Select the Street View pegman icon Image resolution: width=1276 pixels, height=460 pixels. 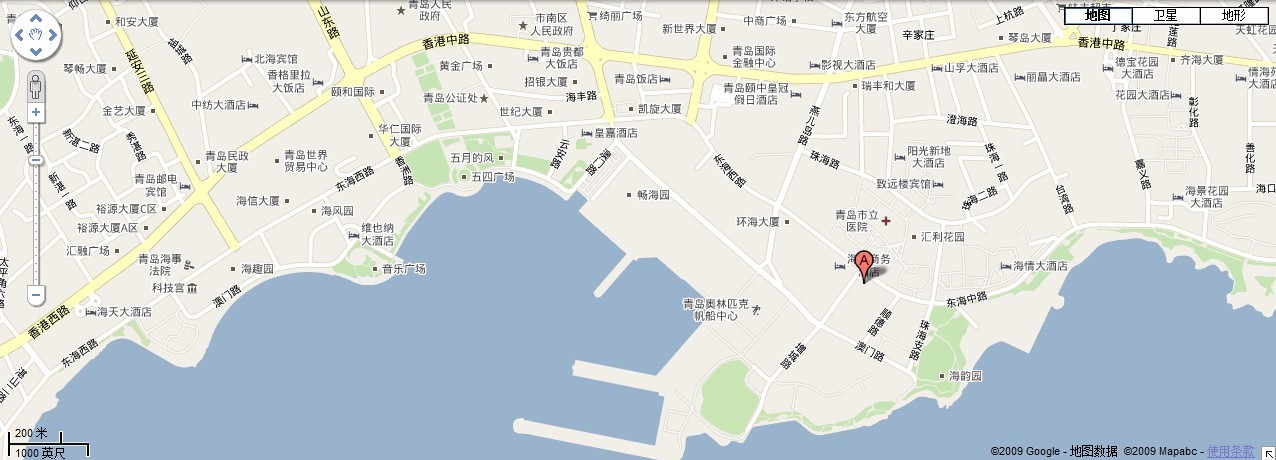pos(37,84)
